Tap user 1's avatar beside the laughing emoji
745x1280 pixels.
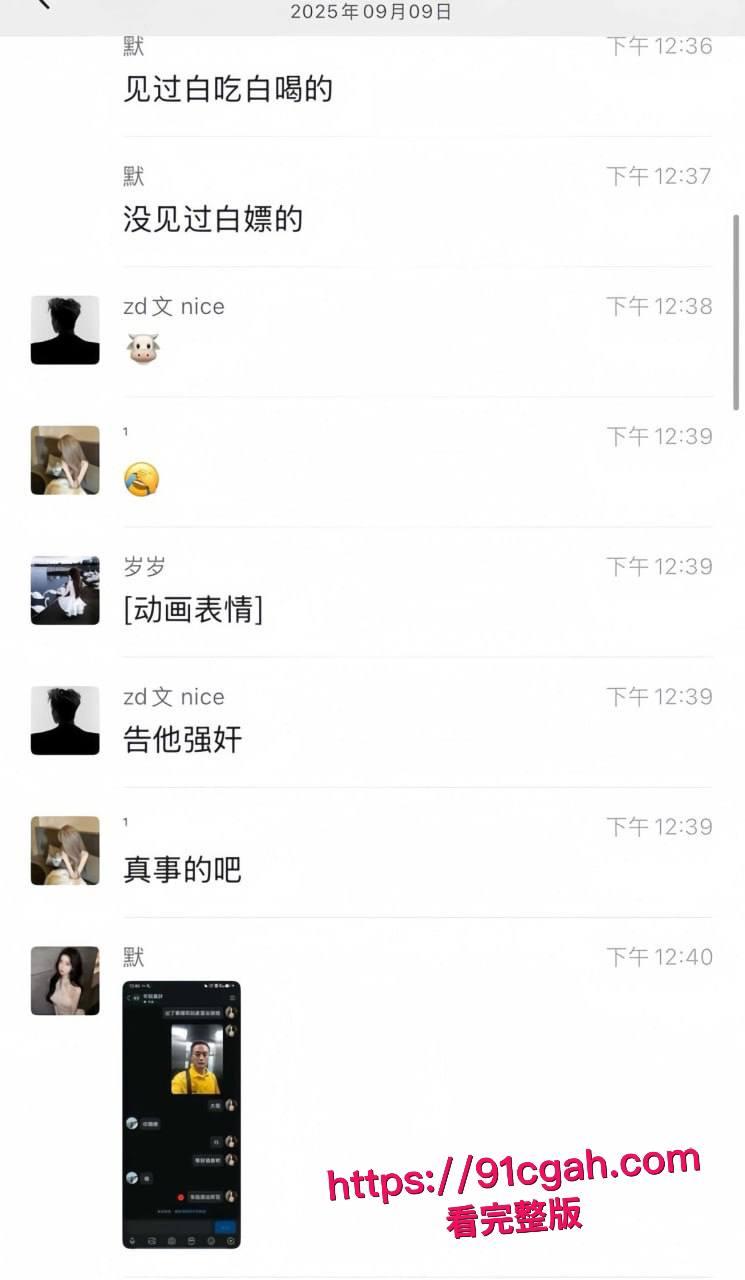[65, 460]
